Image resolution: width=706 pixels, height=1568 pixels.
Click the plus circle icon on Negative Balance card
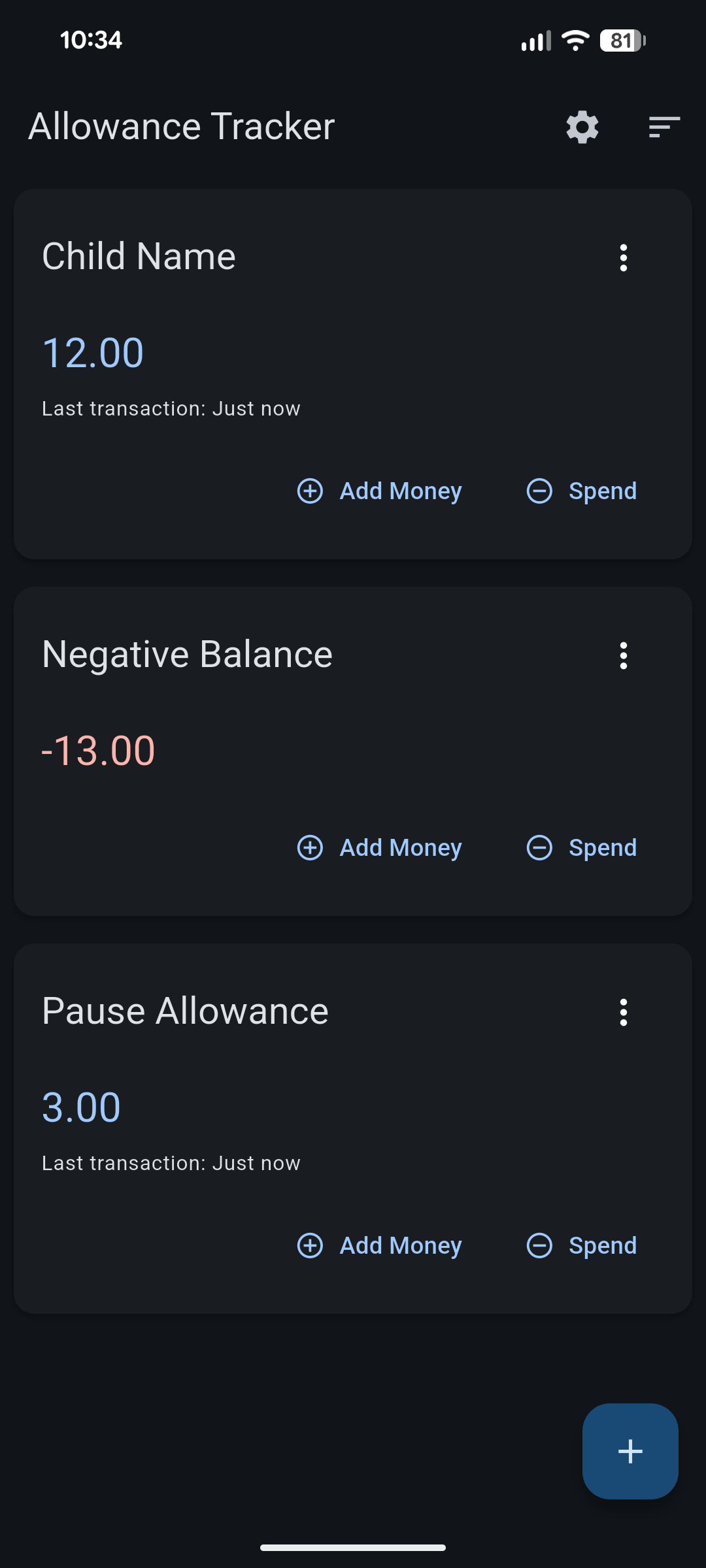click(x=310, y=847)
